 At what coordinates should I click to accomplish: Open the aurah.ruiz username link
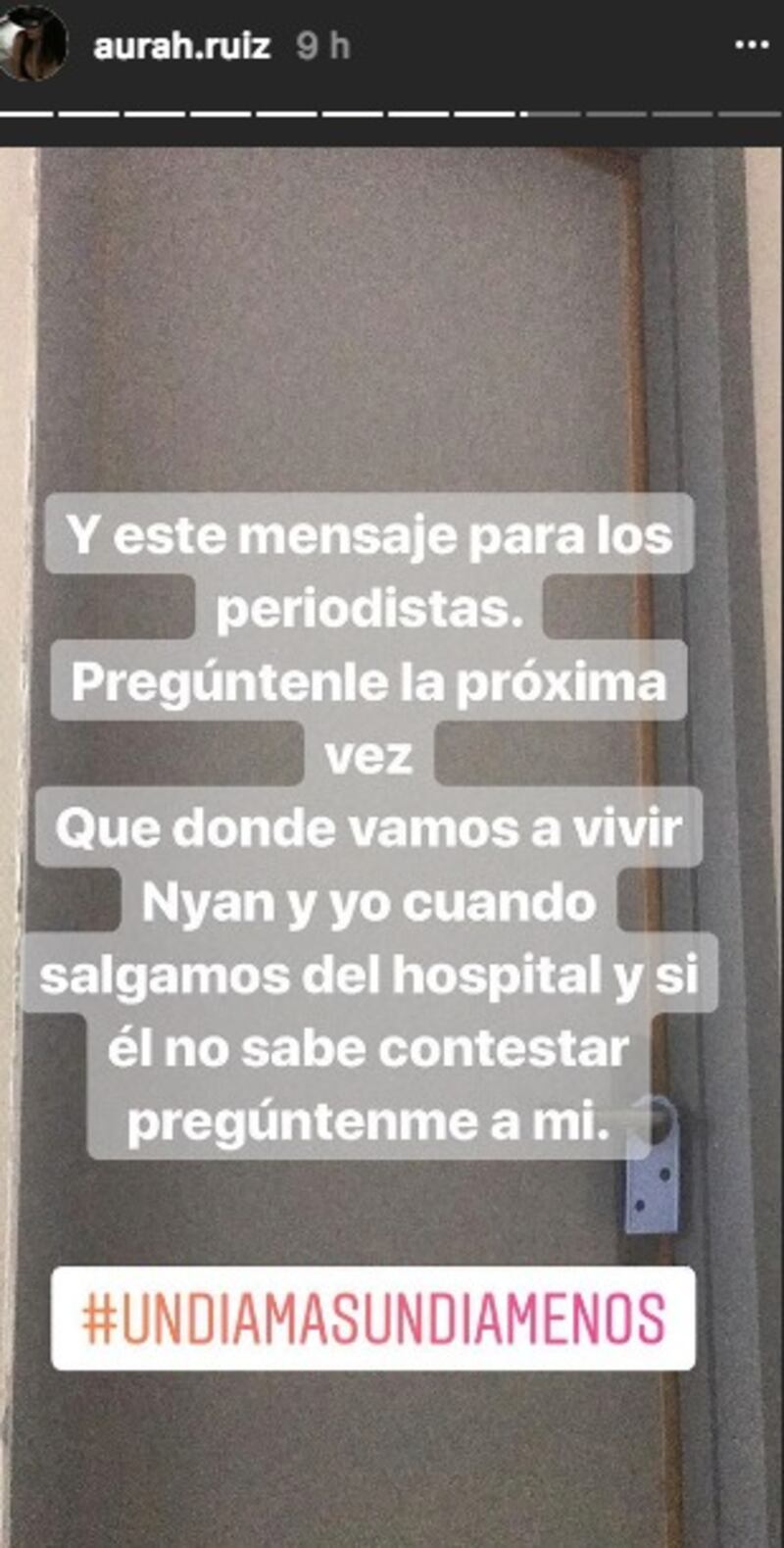[181, 46]
